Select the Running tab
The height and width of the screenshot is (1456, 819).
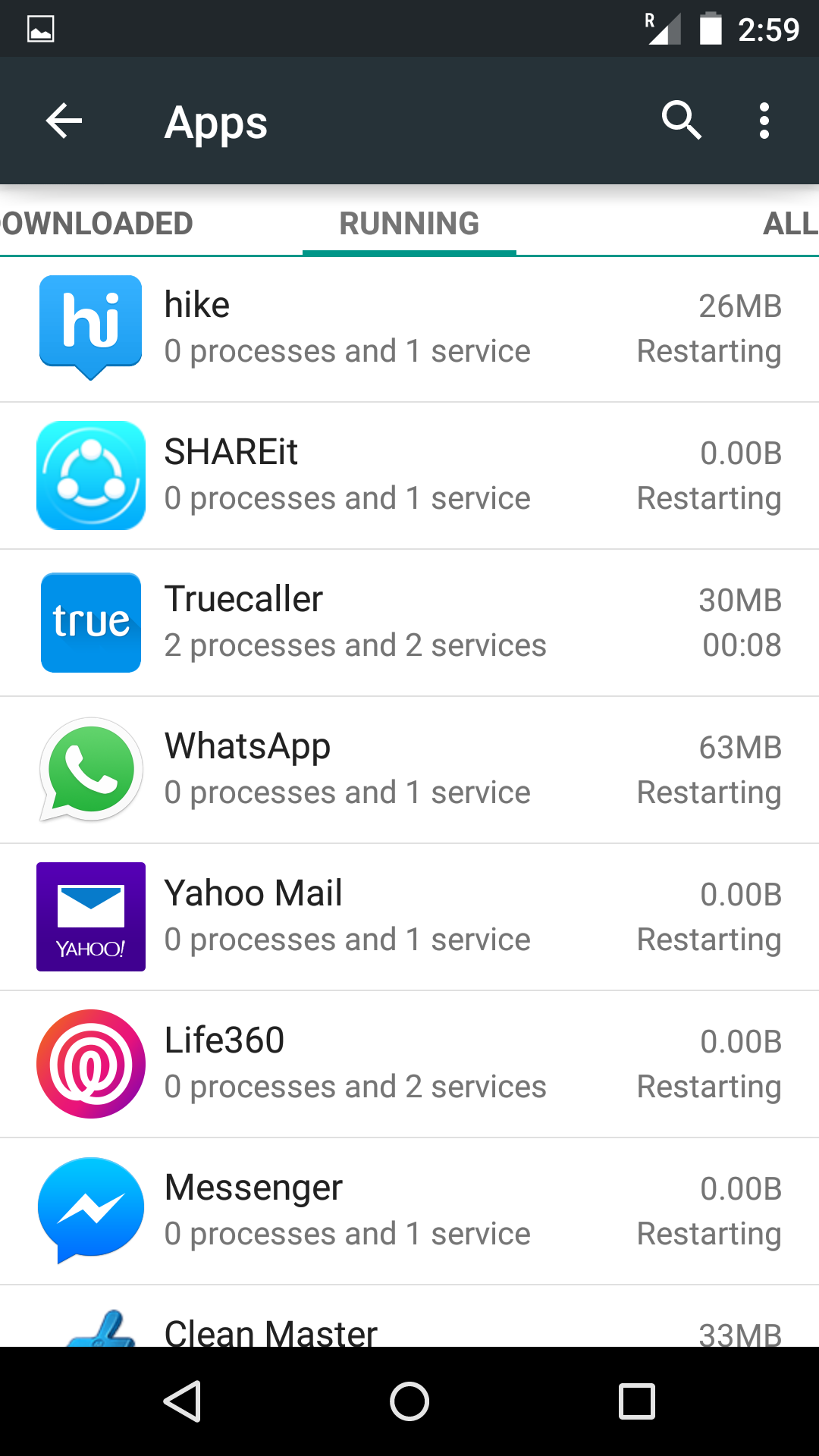[x=409, y=224]
